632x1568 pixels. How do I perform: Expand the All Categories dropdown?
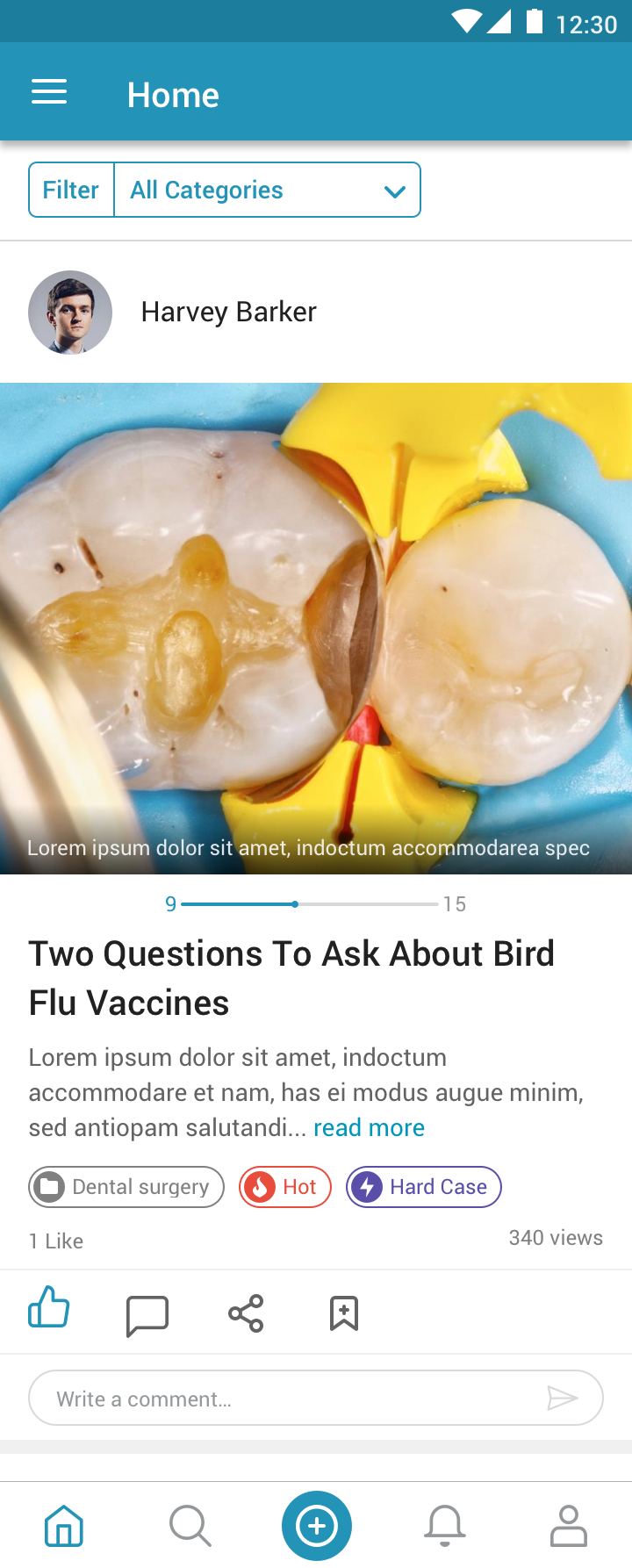268,190
